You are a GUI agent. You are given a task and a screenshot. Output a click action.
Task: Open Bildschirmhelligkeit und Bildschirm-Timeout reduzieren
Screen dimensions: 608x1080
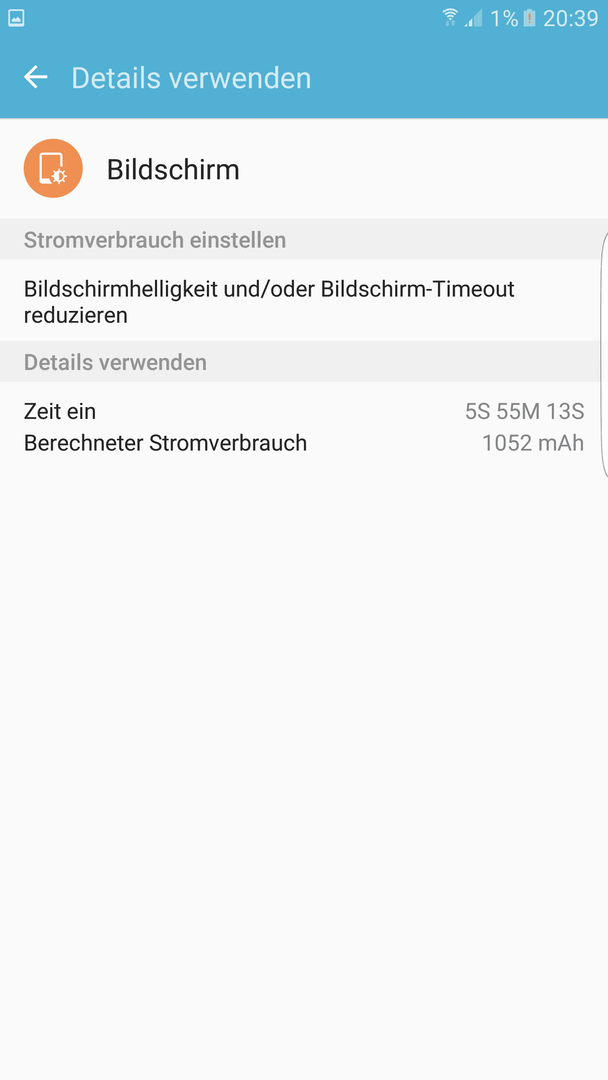pyautogui.click(x=304, y=301)
